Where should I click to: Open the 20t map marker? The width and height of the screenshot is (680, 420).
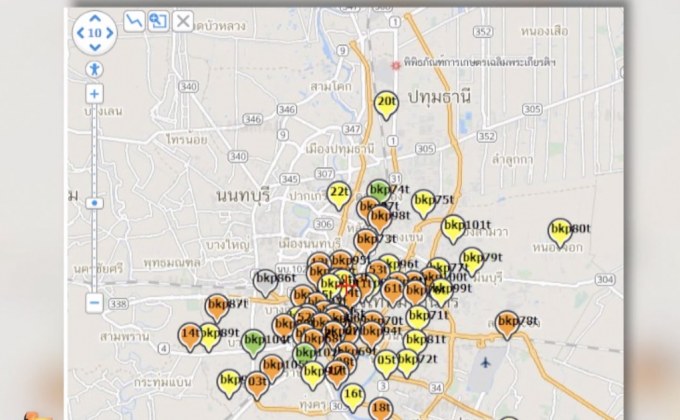click(x=386, y=102)
